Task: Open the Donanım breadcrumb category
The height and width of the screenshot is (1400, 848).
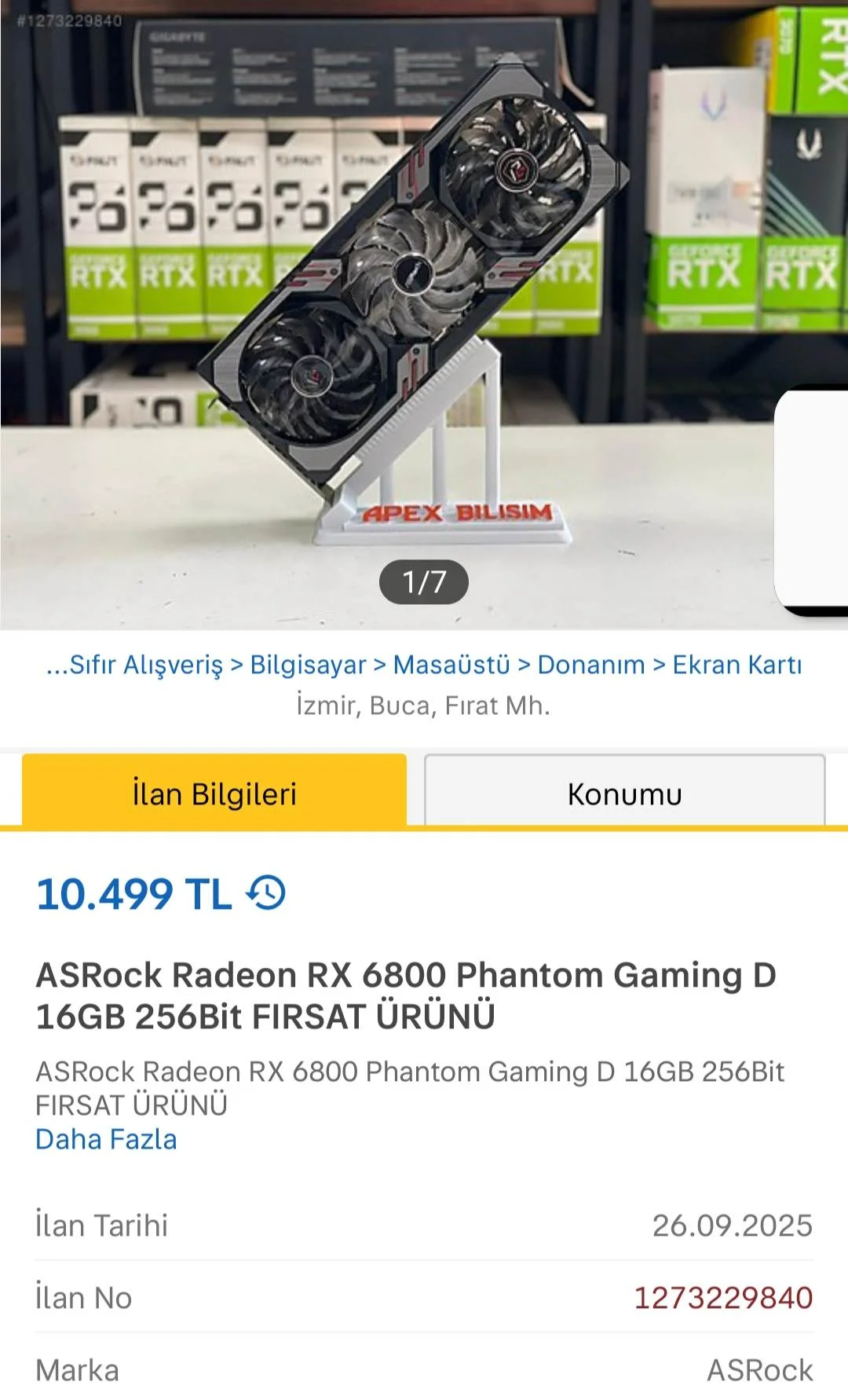Action: (590, 665)
